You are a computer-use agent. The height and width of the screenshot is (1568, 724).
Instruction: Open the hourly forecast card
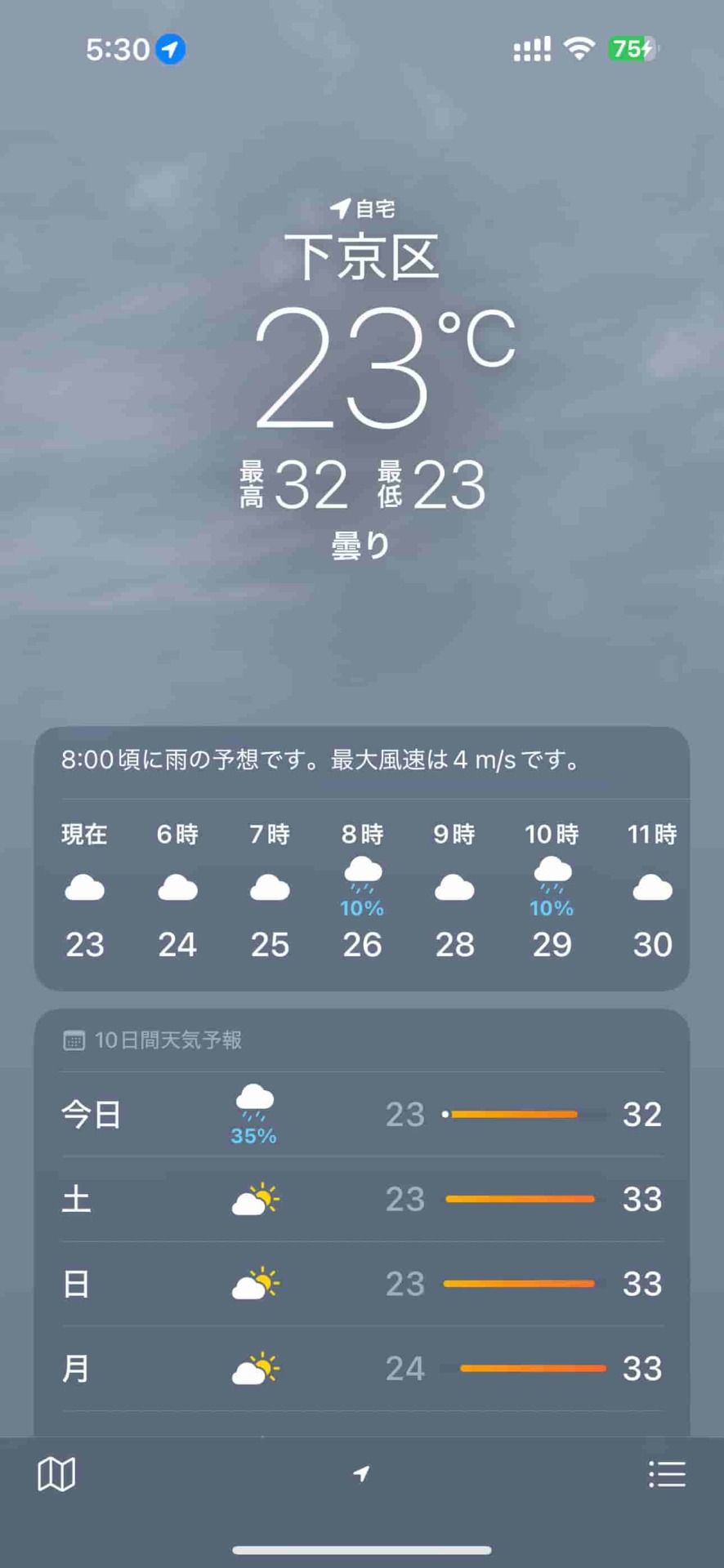point(361,890)
